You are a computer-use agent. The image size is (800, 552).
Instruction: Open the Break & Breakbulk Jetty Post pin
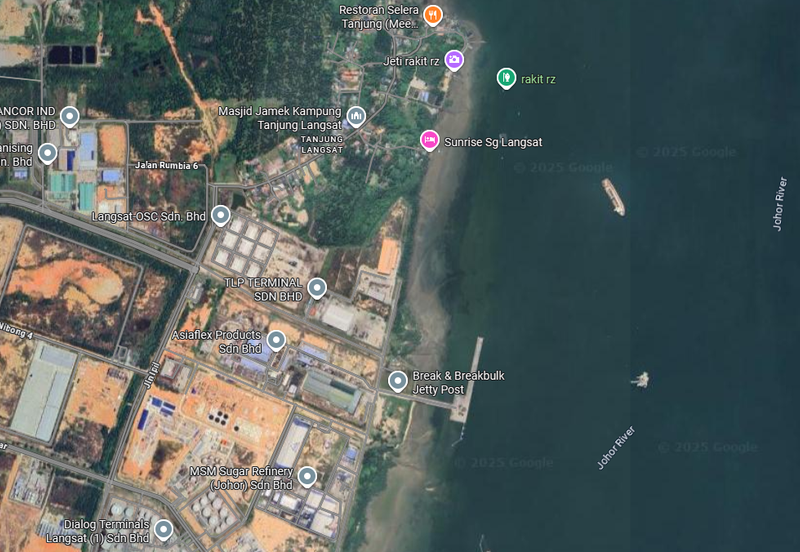tap(398, 380)
